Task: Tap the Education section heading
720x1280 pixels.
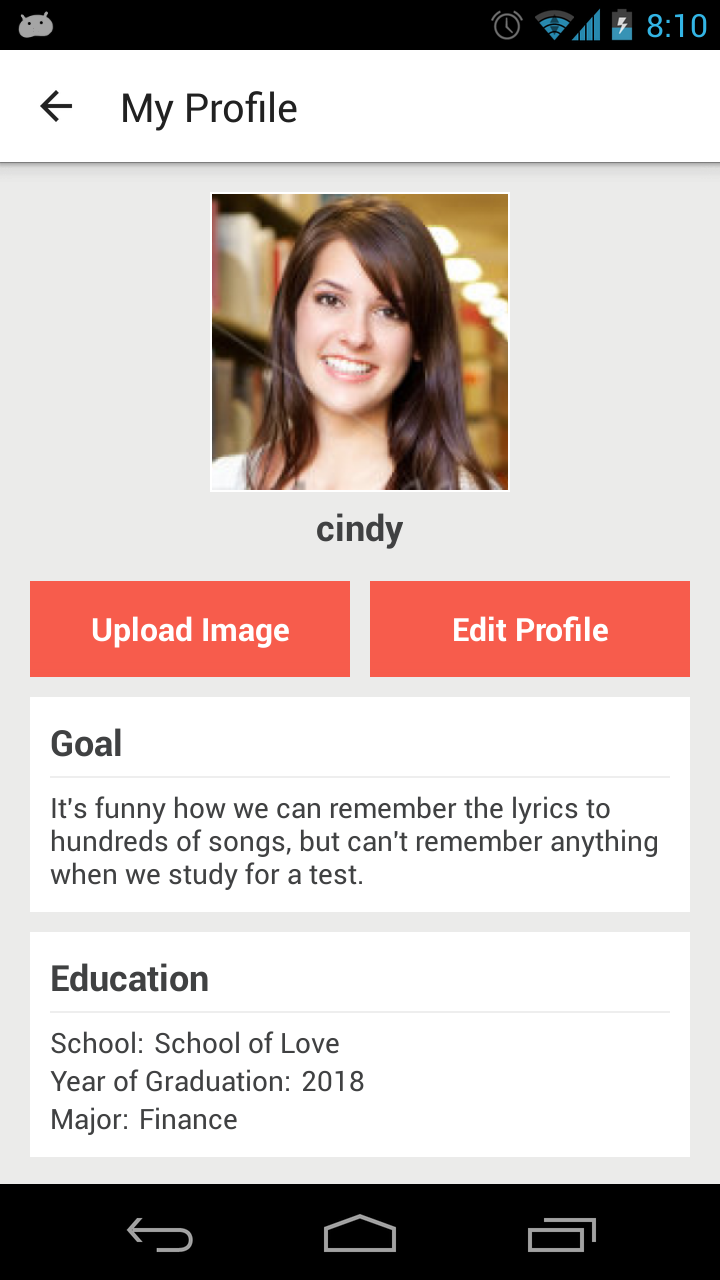Action: click(x=129, y=977)
